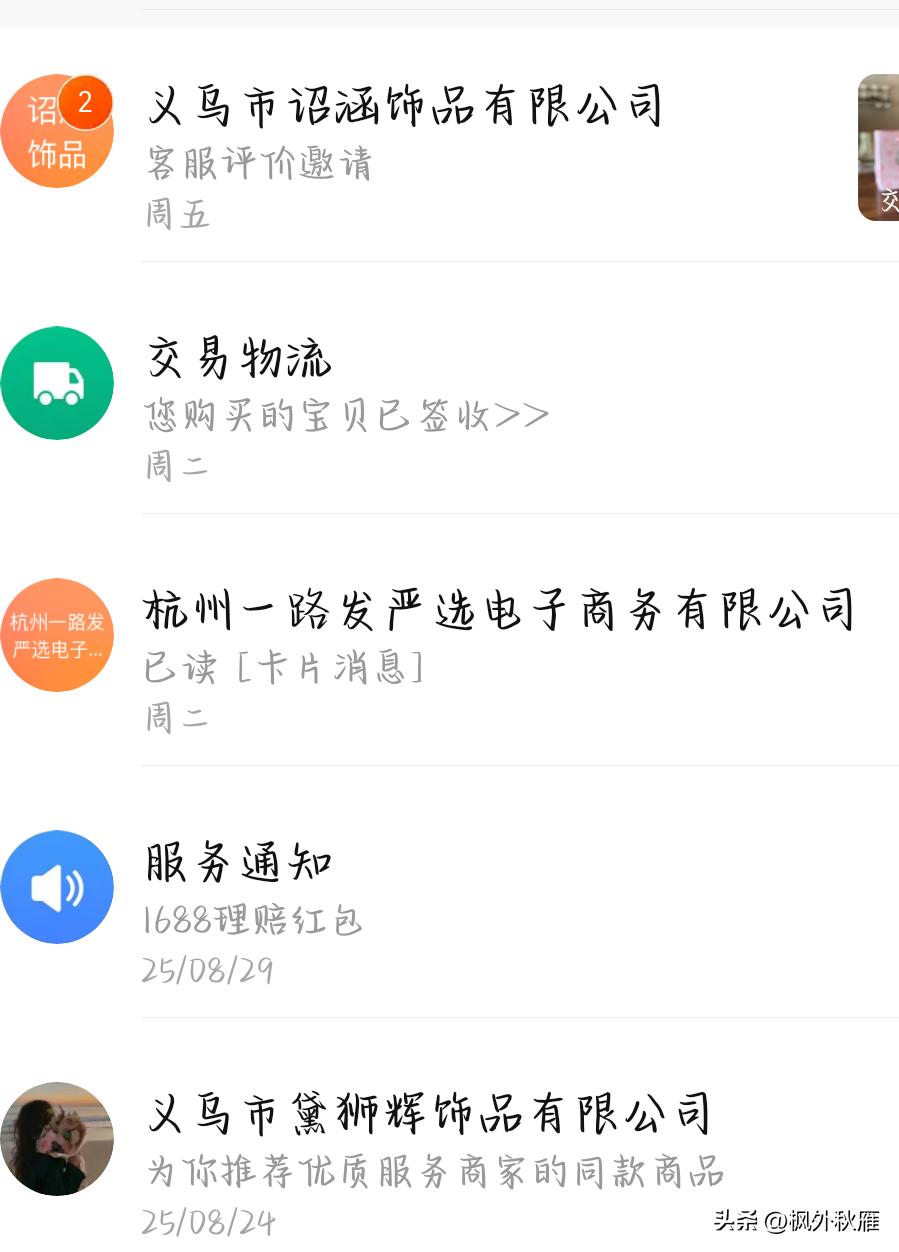Screen dimensions: 899x1252
Task: Open the 客服评价邀请 message preview
Action: point(260,164)
